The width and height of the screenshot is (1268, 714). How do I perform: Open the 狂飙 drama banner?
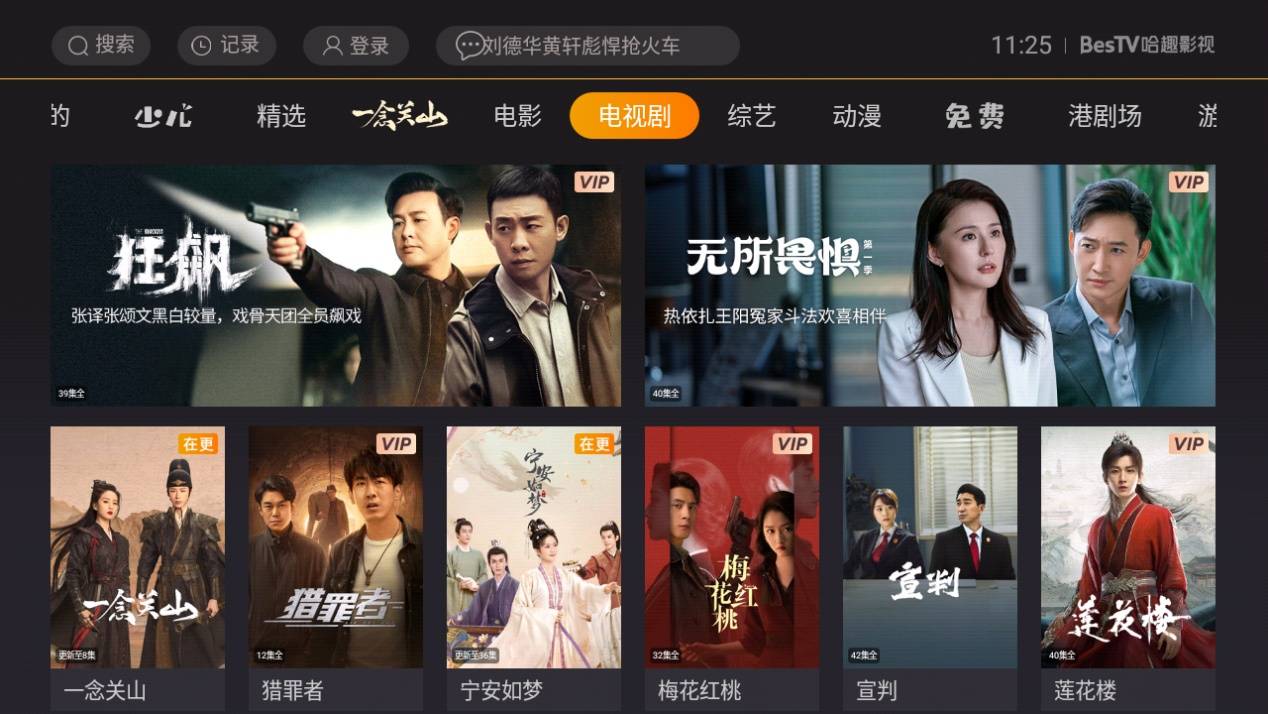336,285
